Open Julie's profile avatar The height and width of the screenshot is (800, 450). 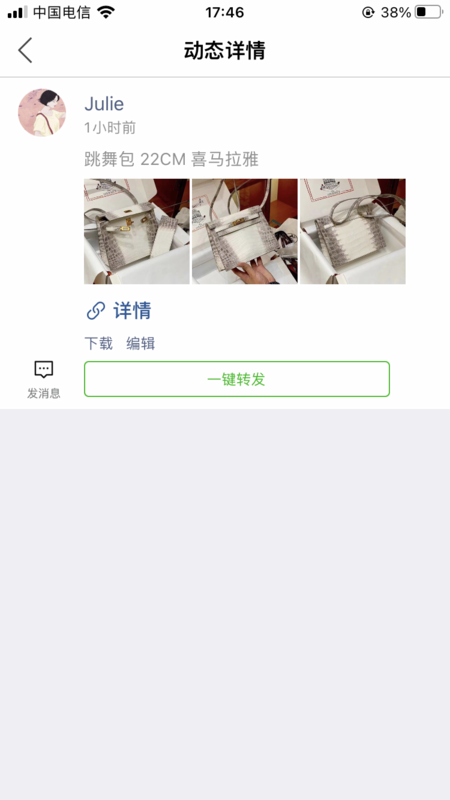[x=42, y=113]
